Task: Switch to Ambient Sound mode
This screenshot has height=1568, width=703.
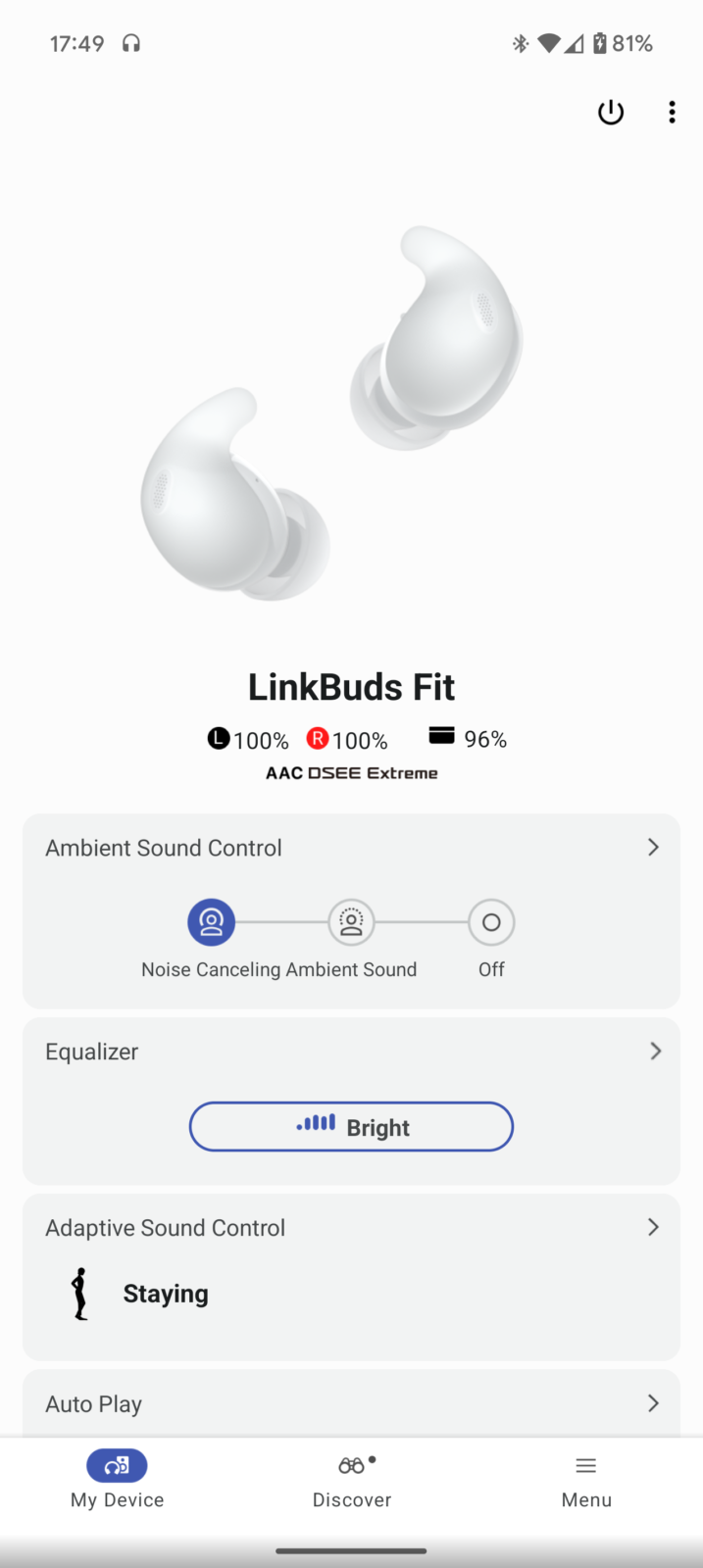Action: click(x=351, y=923)
